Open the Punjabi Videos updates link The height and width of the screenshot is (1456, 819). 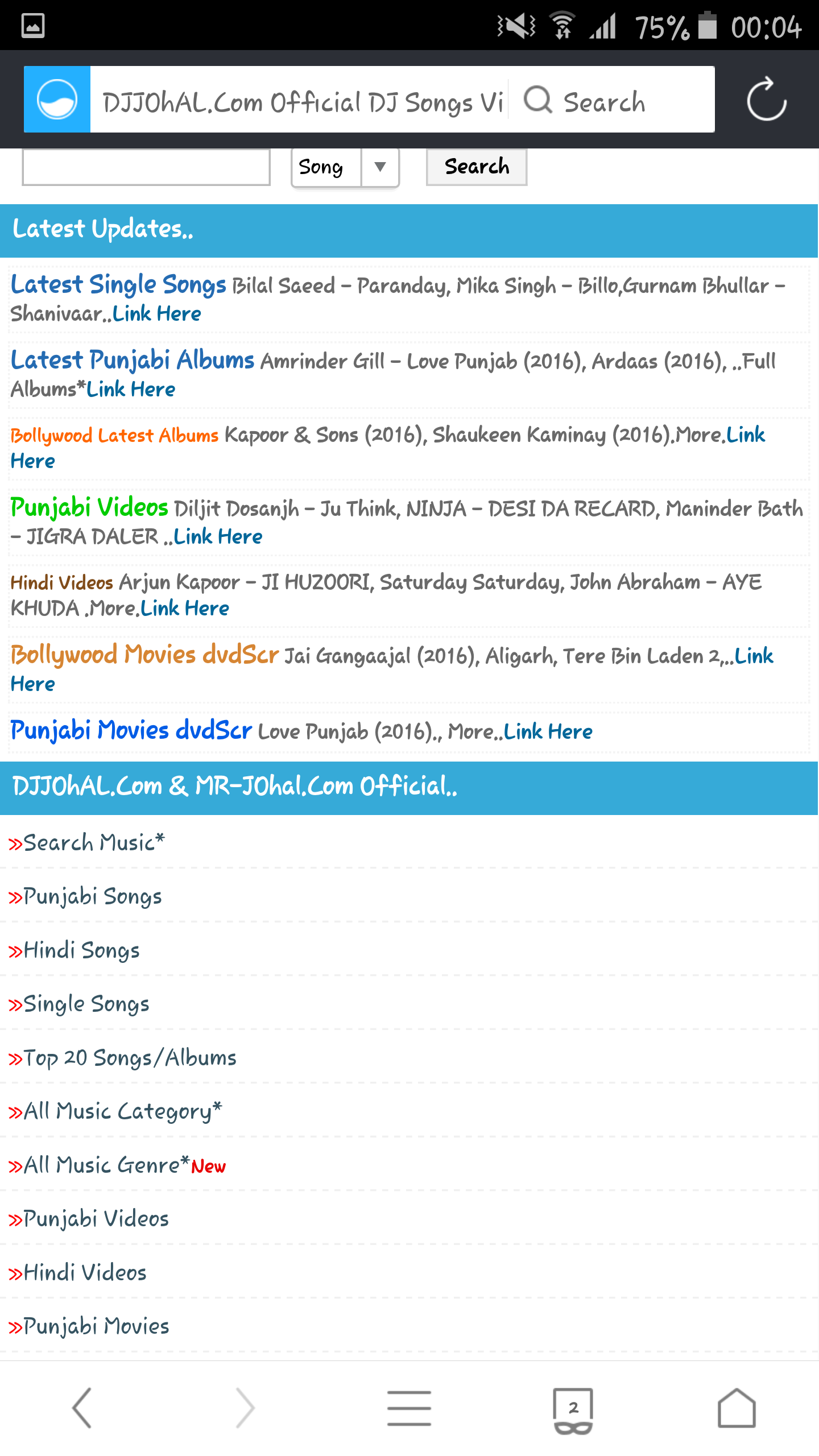pyautogui.click(x=89, y=507)
